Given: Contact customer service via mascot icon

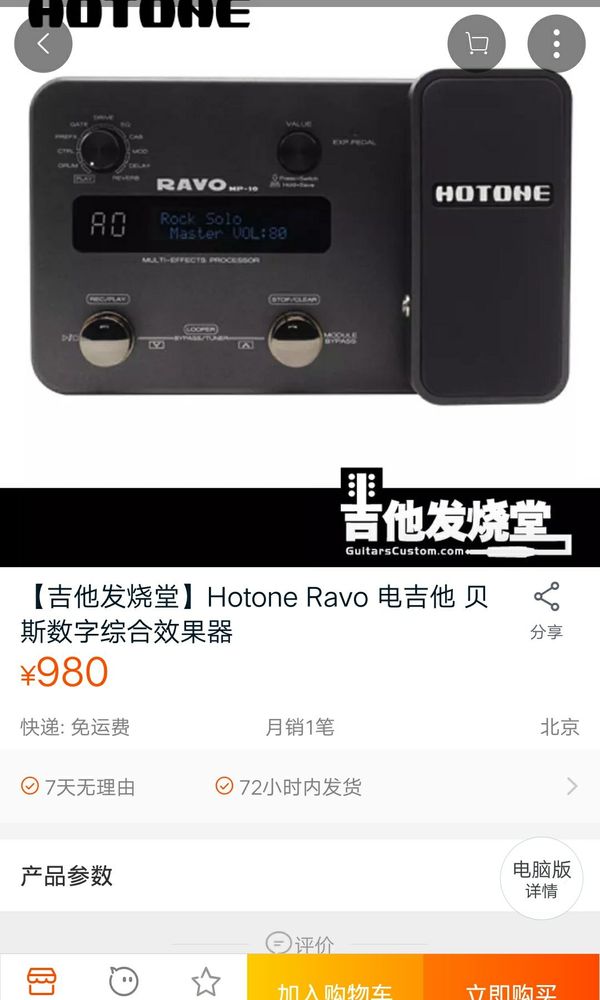Looking at the screenshot, I should 124,980.
